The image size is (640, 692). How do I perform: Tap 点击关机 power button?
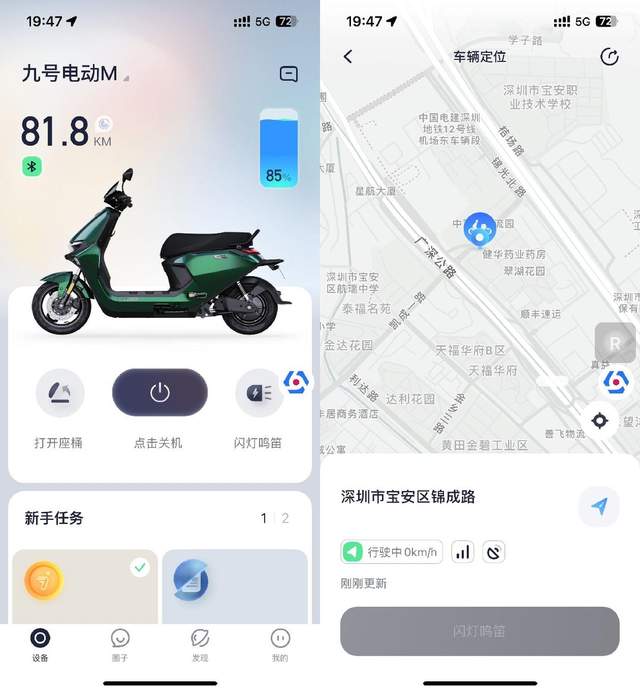click(x=159, y=393)
